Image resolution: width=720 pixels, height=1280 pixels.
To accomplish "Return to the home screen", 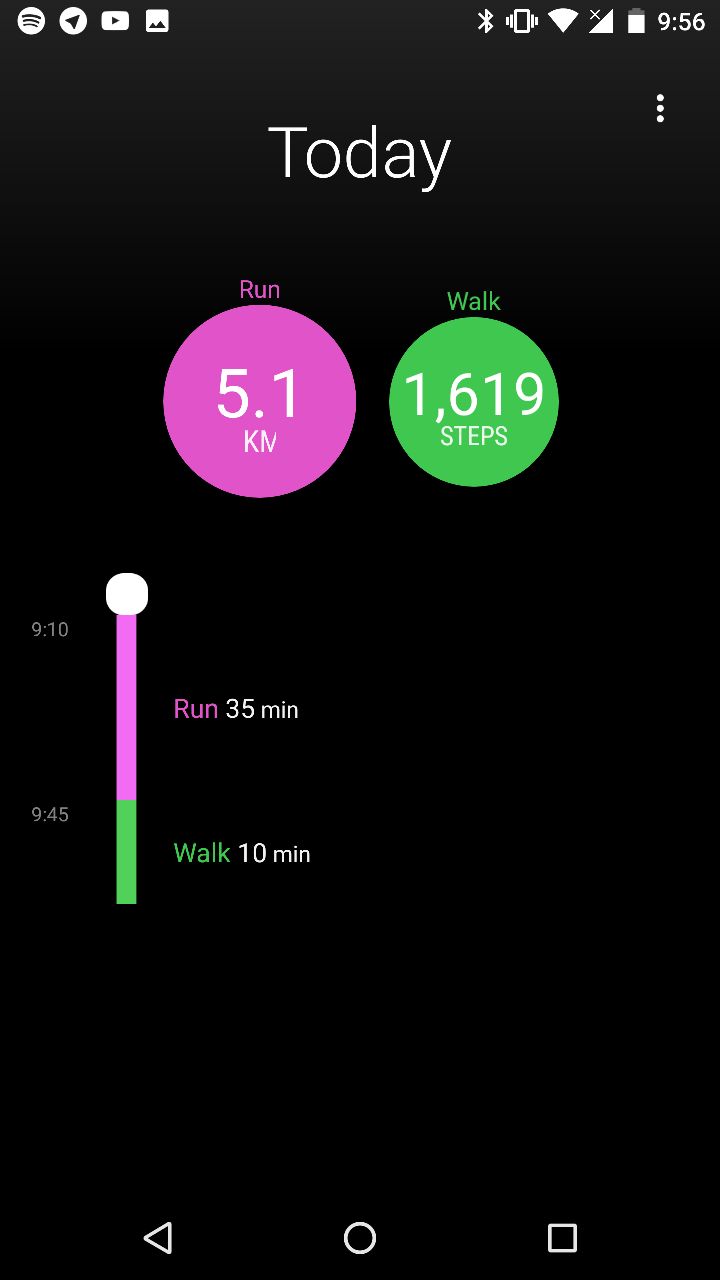I will click(x=360, y=1238).
